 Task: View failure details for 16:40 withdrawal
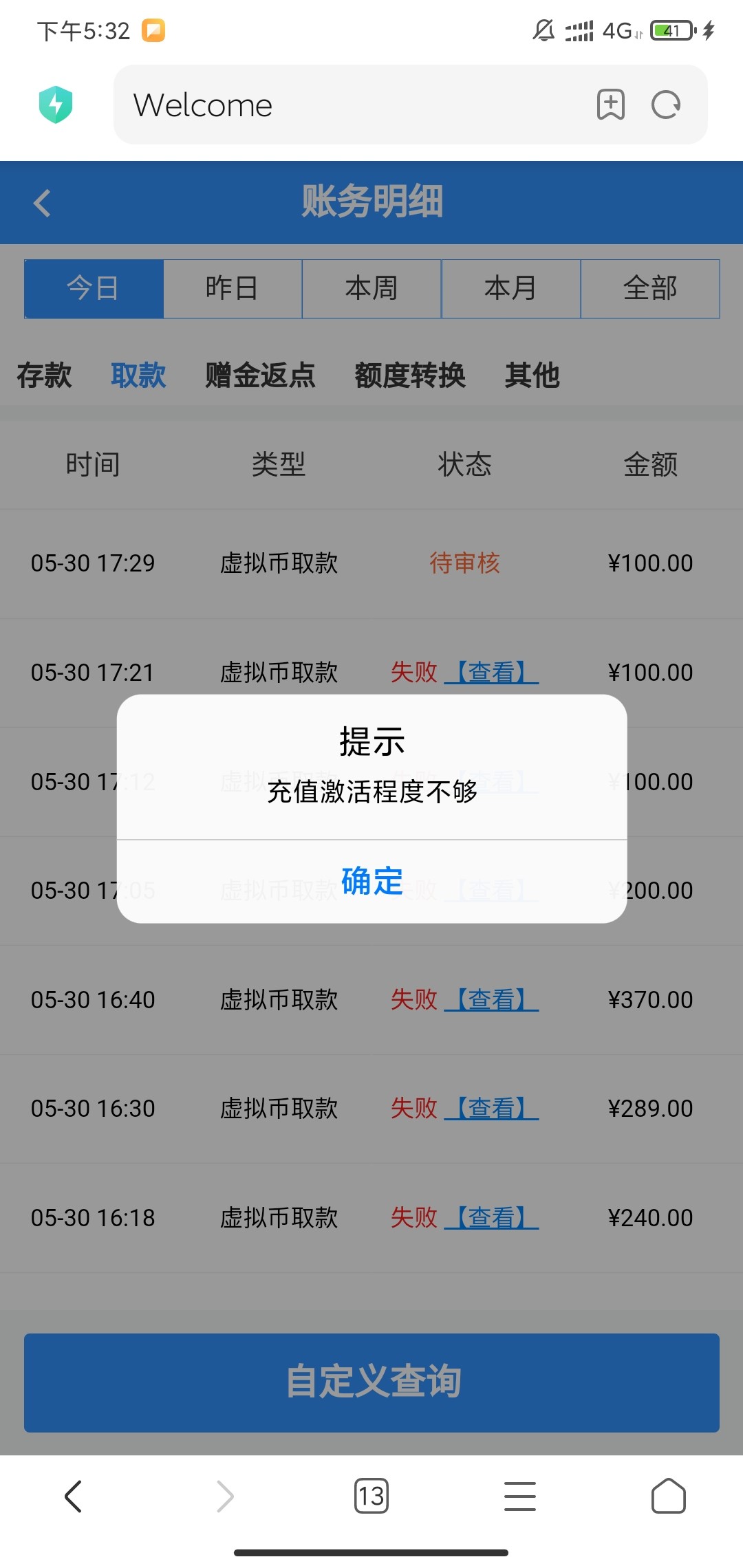point(491,999)
